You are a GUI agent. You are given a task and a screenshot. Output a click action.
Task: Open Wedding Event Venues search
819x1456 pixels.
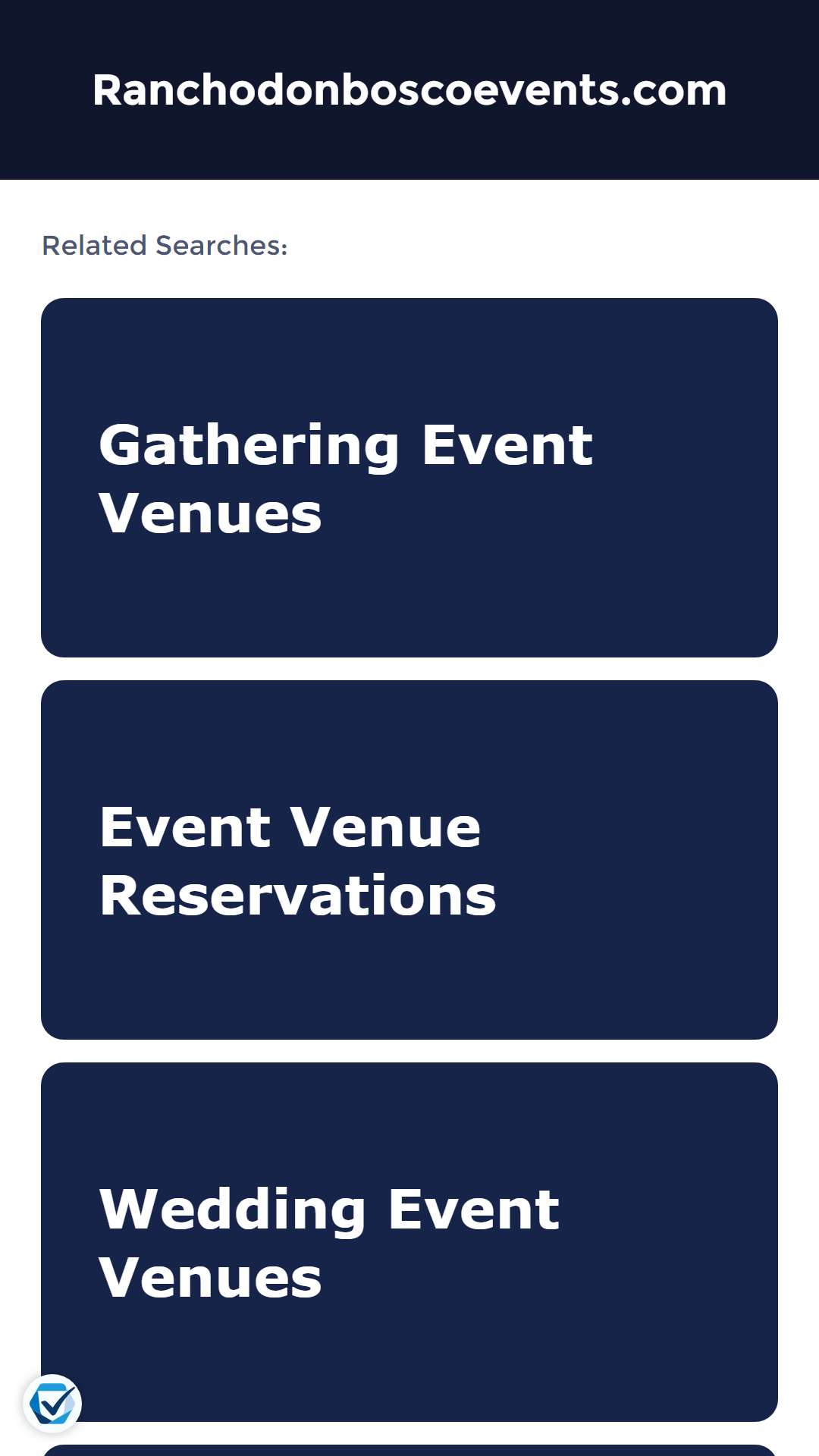(409, 1242)
